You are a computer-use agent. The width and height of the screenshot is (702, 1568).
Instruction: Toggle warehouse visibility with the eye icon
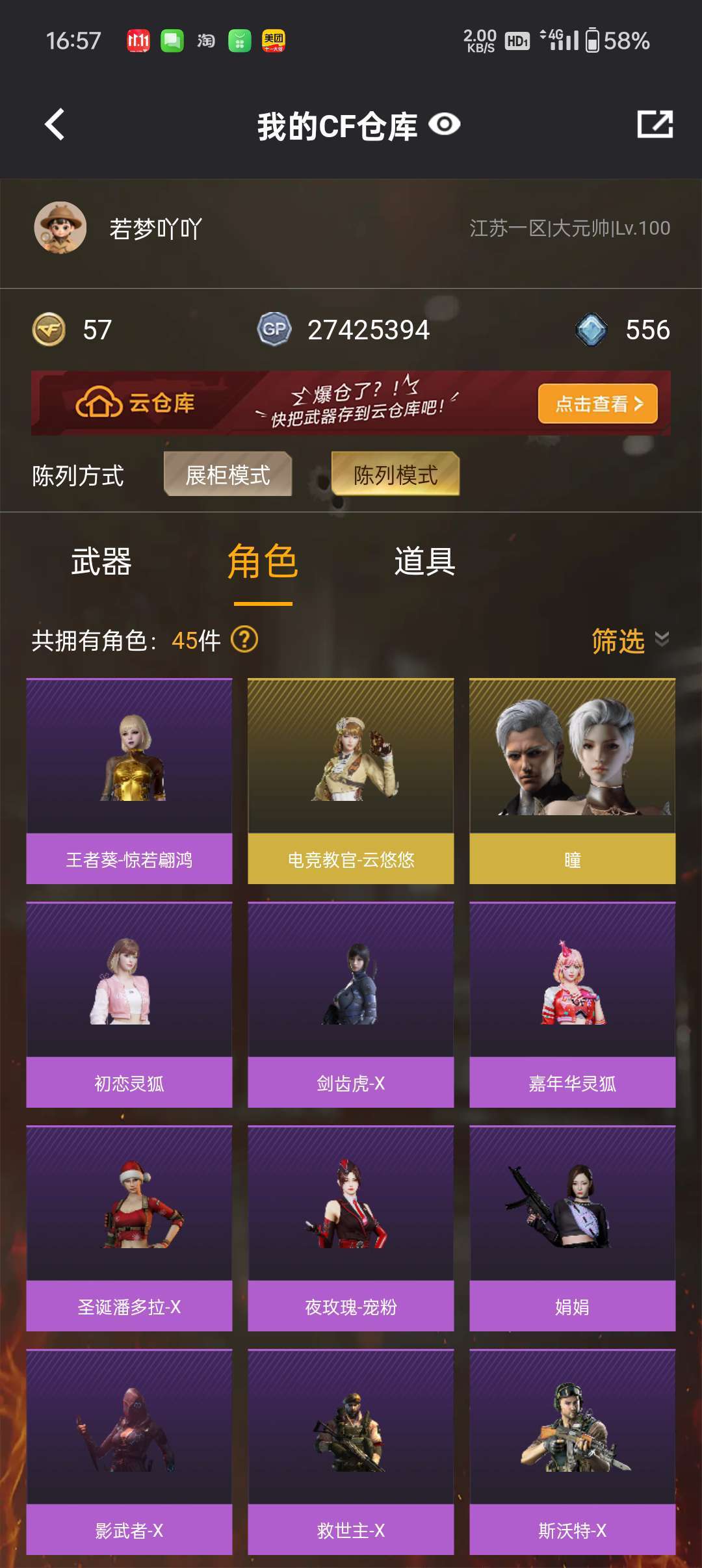444,124
